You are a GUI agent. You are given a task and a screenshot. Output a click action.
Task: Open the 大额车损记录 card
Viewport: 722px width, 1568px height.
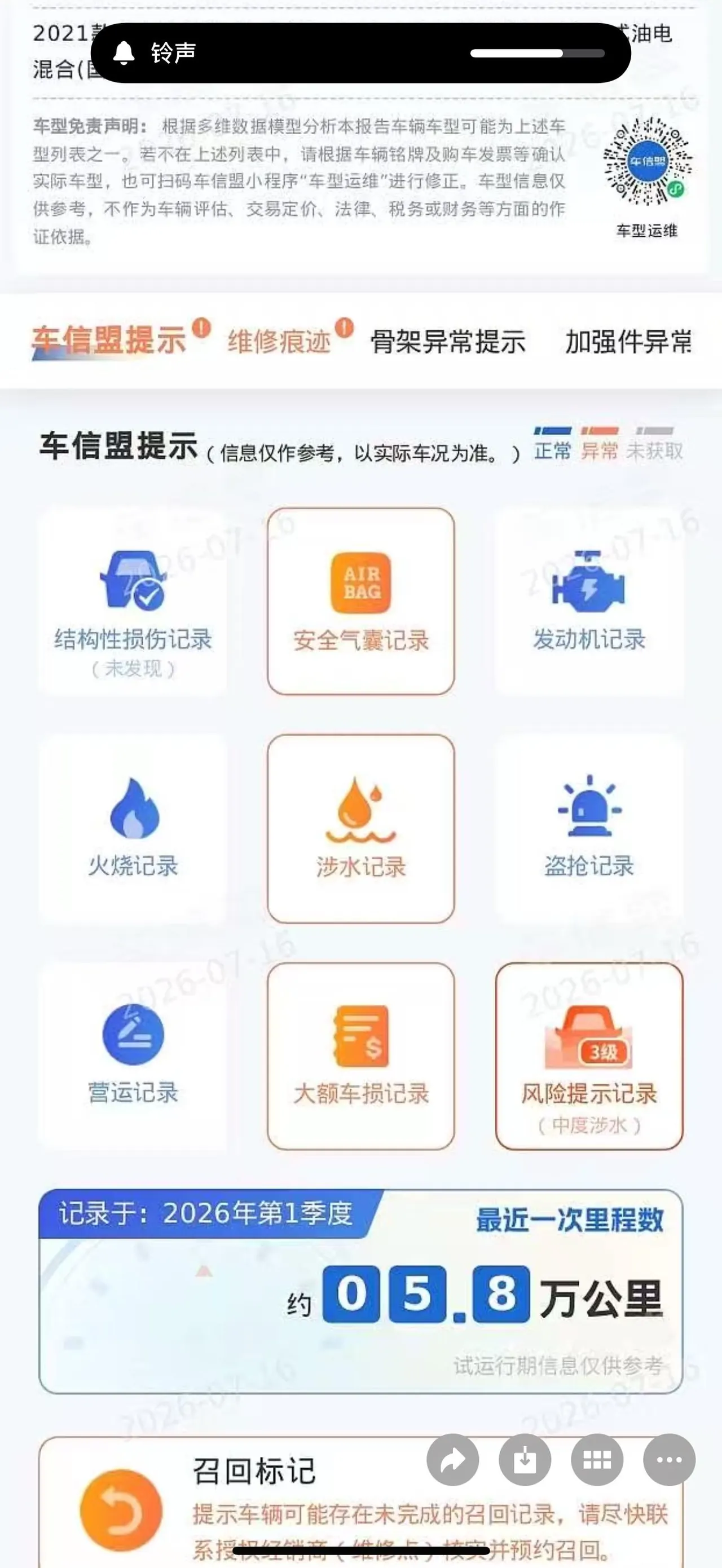361,1056
